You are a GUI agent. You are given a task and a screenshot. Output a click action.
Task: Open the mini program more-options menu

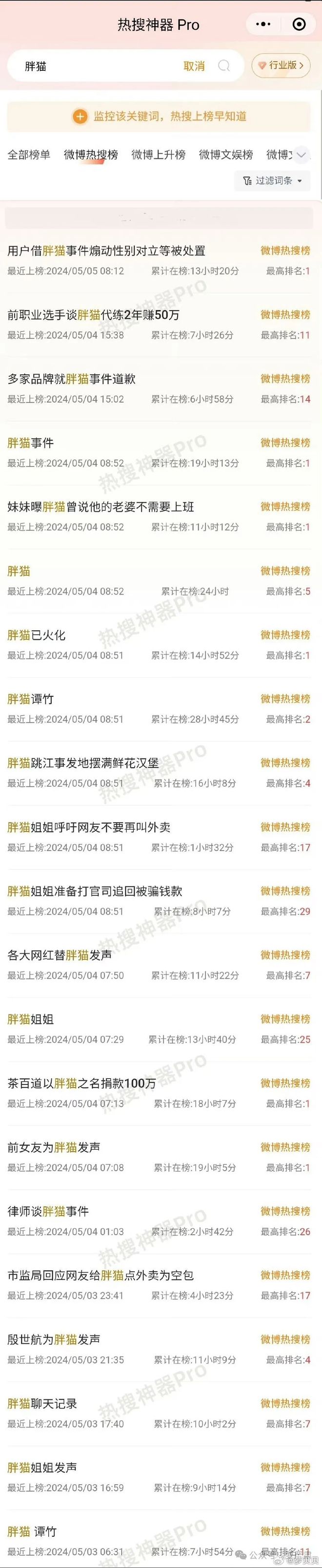tap(263, 24)
